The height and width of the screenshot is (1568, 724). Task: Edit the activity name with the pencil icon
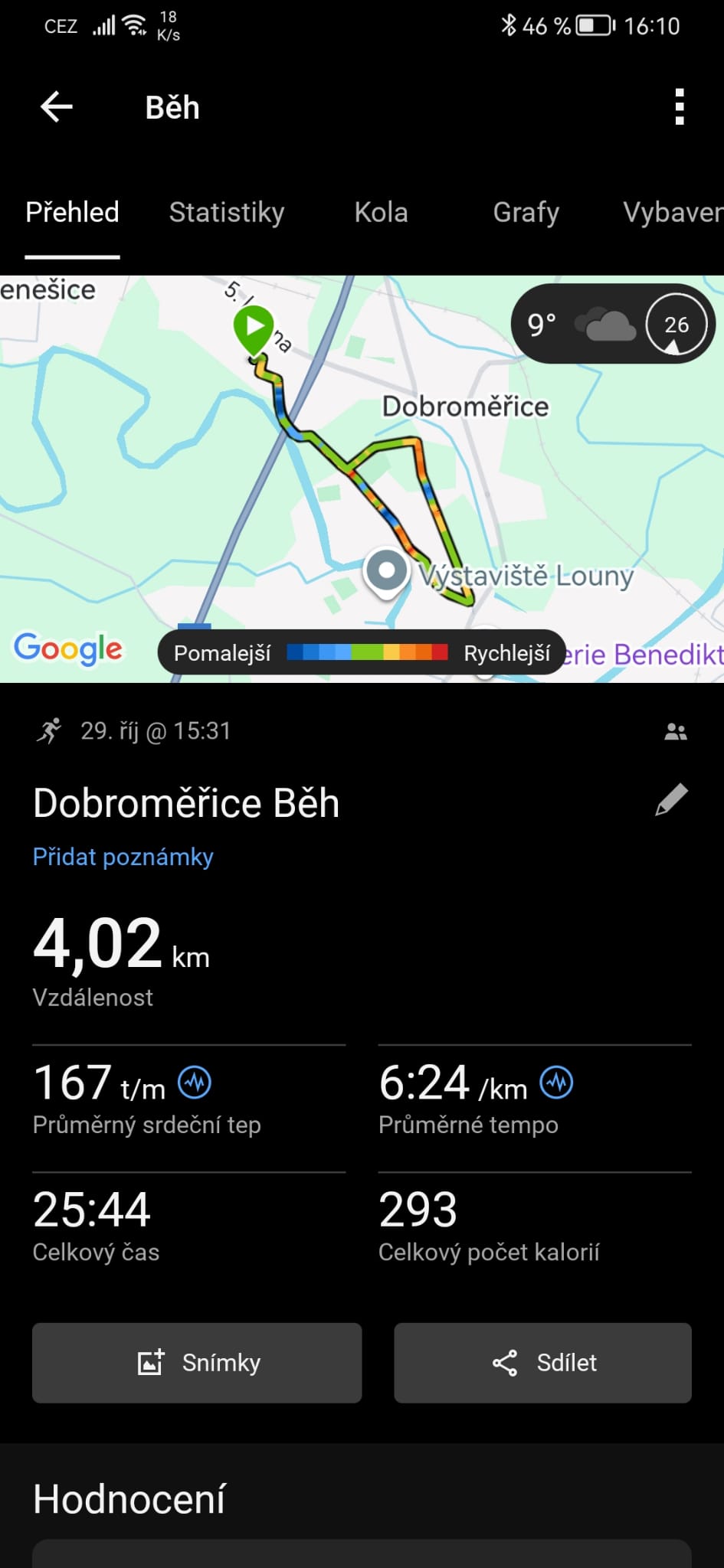point(671,801)
